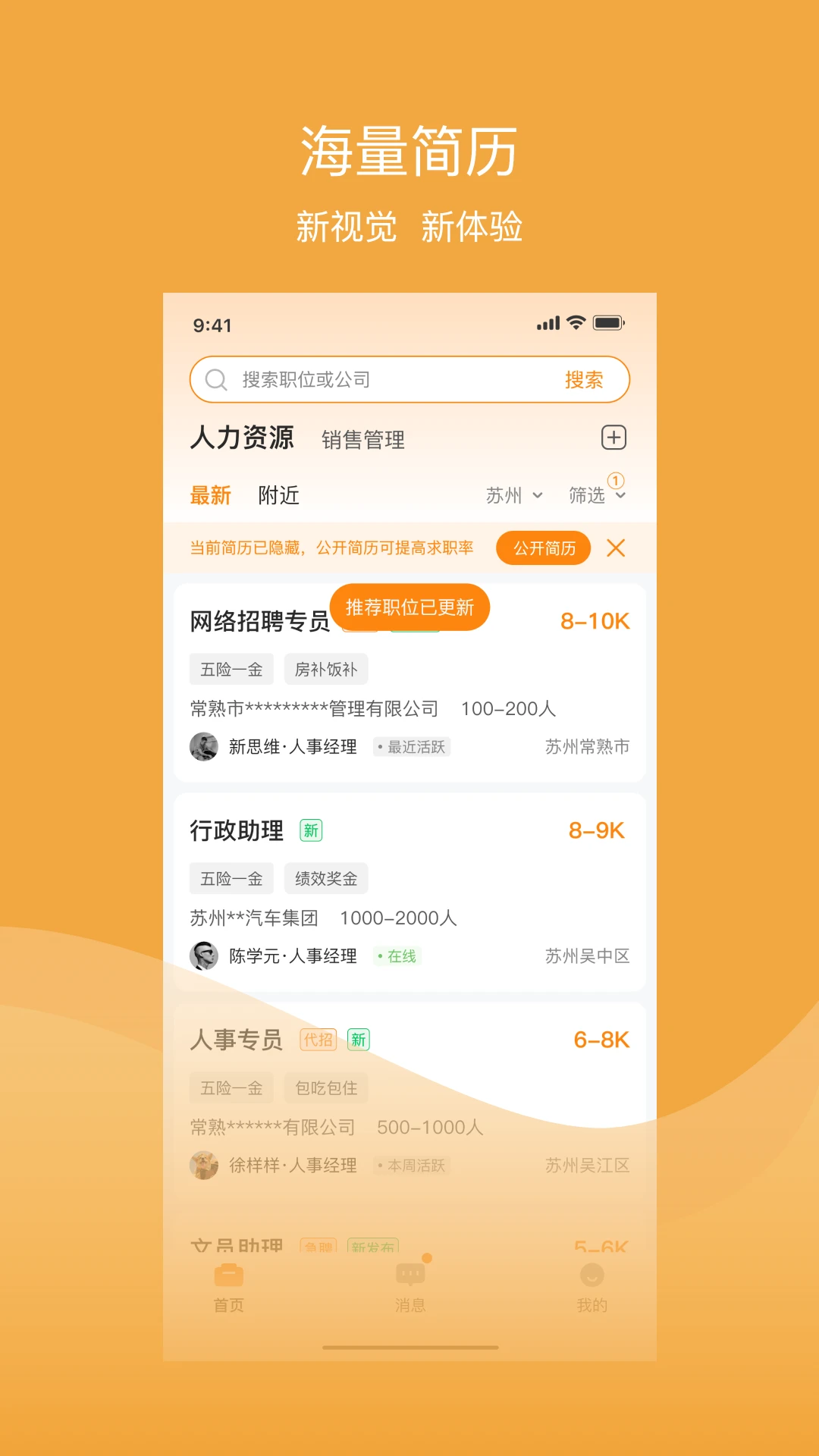
Task: Select the 销售管理 category tab
Action: click(x=364, y=438)
